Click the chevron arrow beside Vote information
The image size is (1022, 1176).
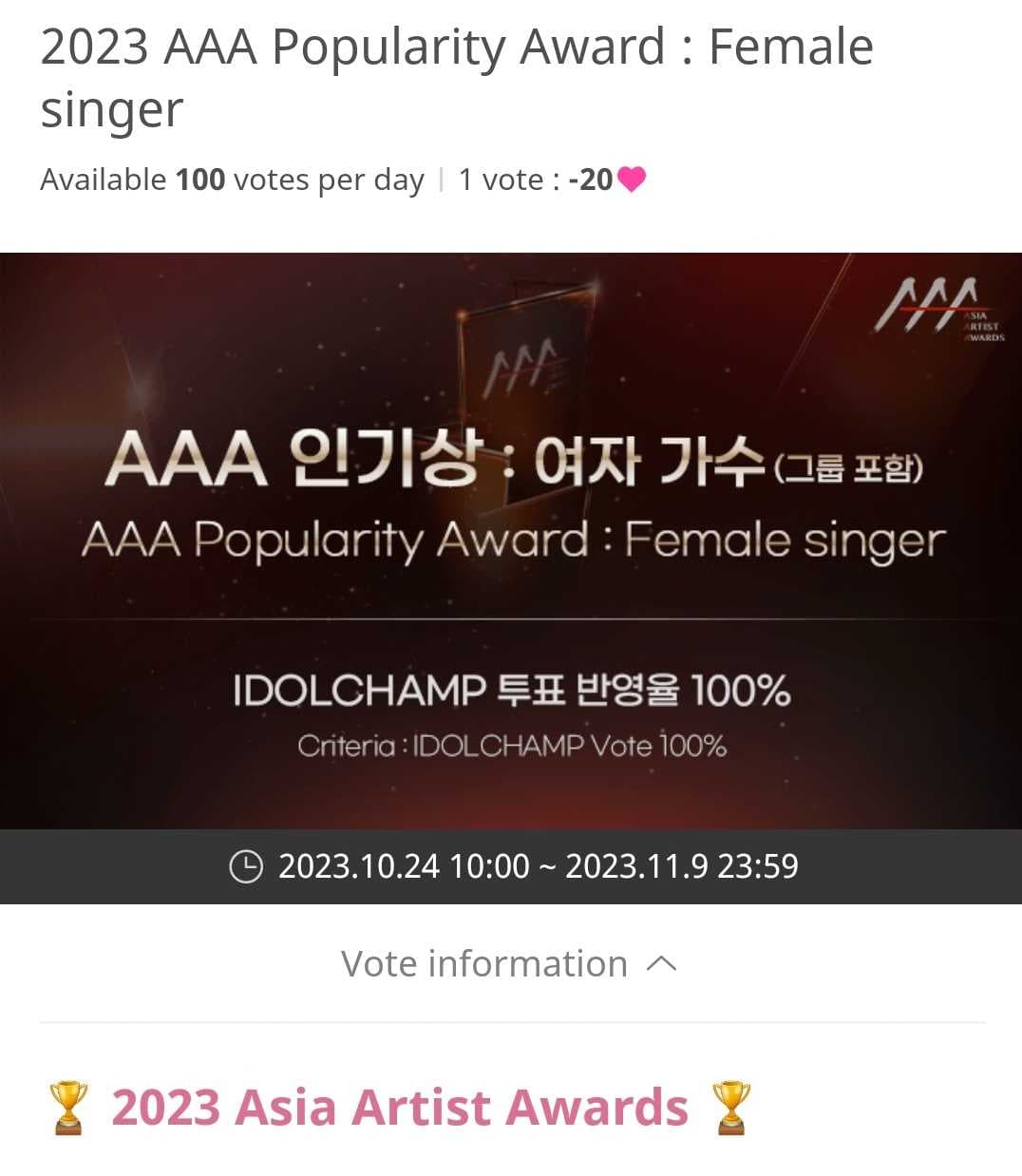[x=659, y=962]
